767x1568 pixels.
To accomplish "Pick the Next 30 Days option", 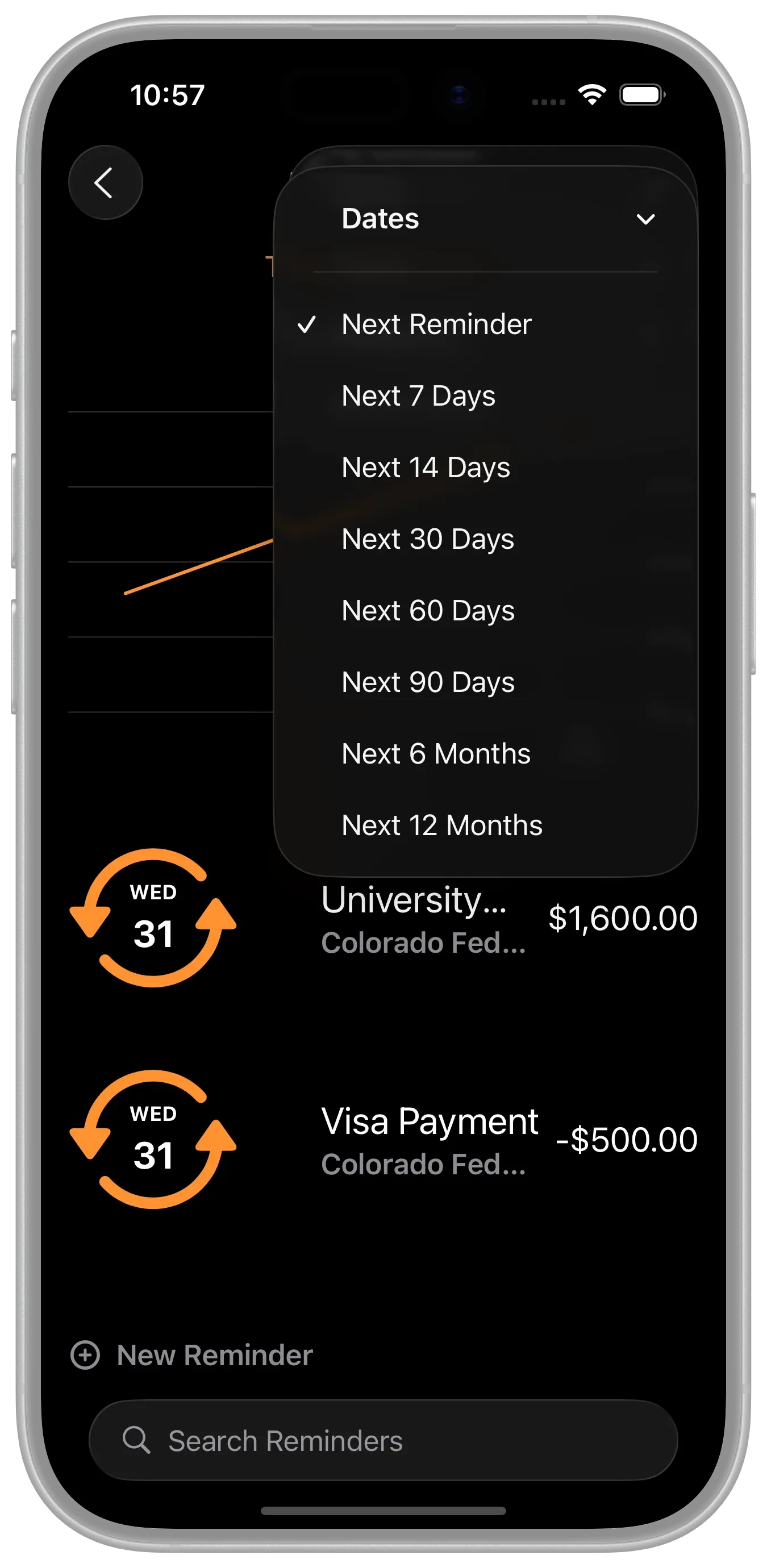I will (428, 539).
